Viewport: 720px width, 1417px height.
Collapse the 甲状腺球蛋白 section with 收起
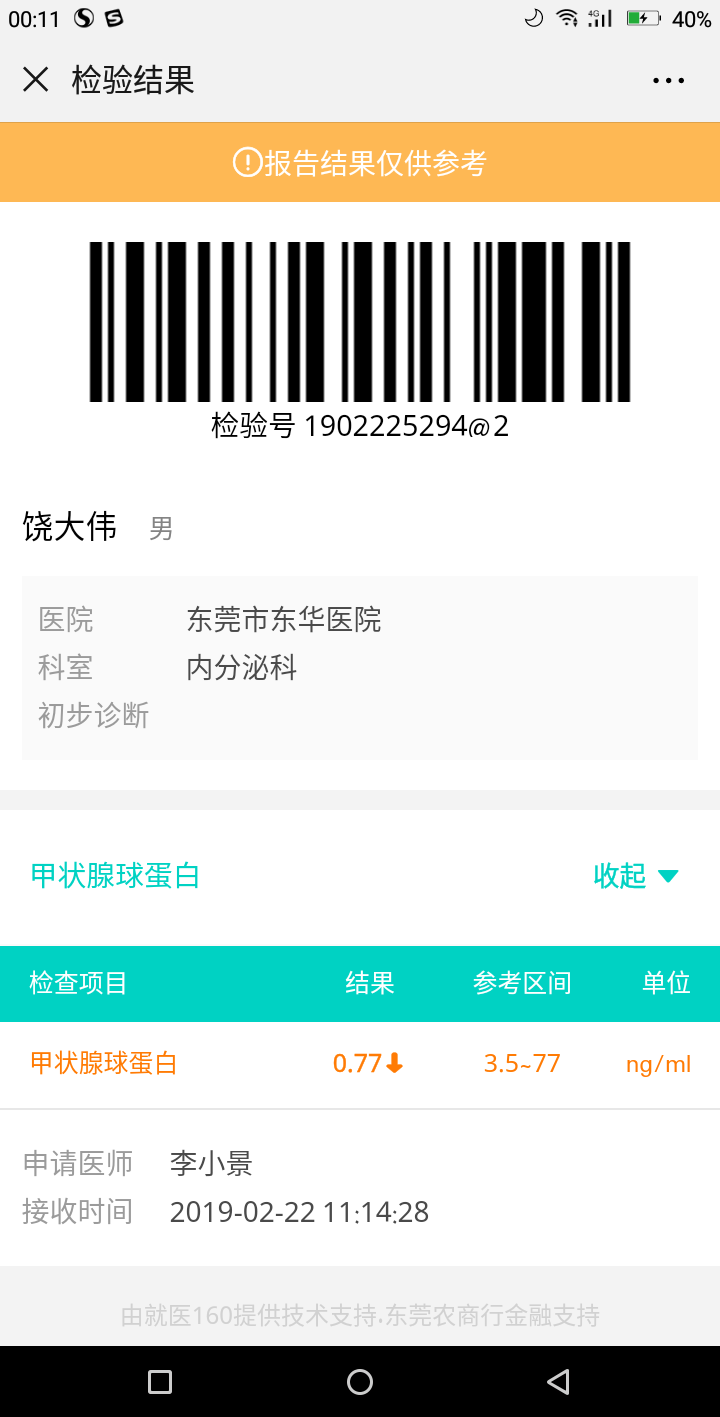(636, 876)
